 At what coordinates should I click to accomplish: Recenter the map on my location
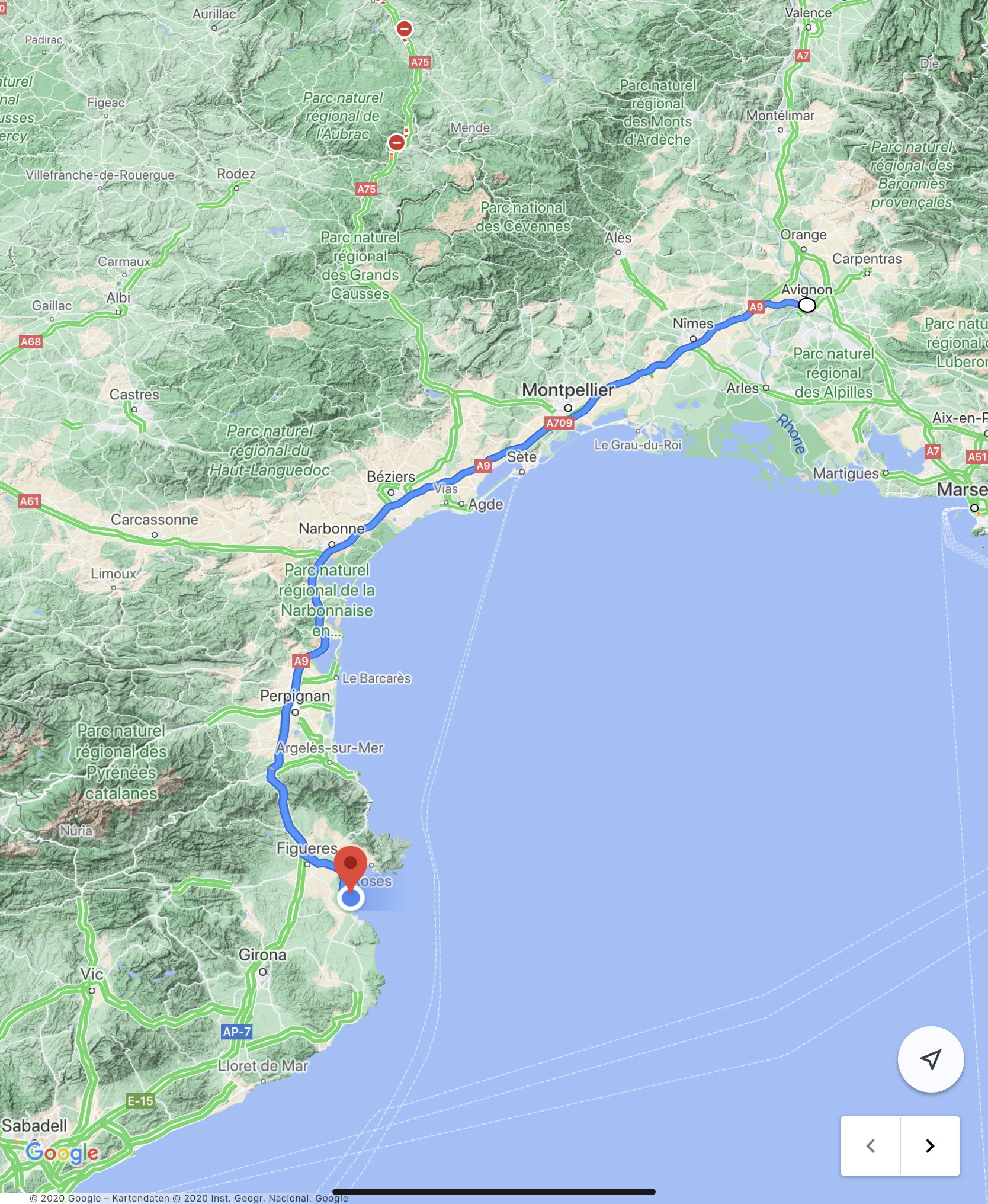click(x=931, y=1059)
